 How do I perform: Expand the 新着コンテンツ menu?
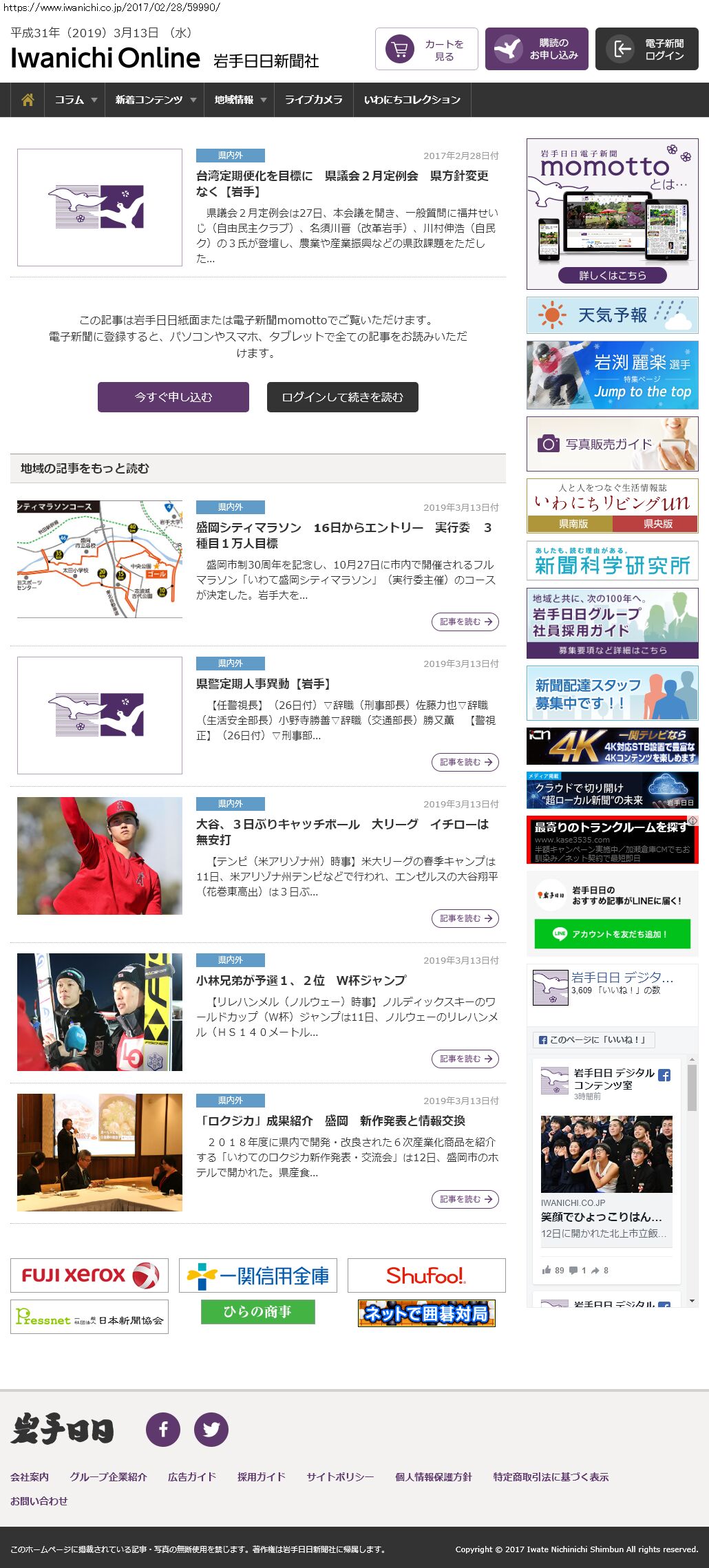coord(155,100)
